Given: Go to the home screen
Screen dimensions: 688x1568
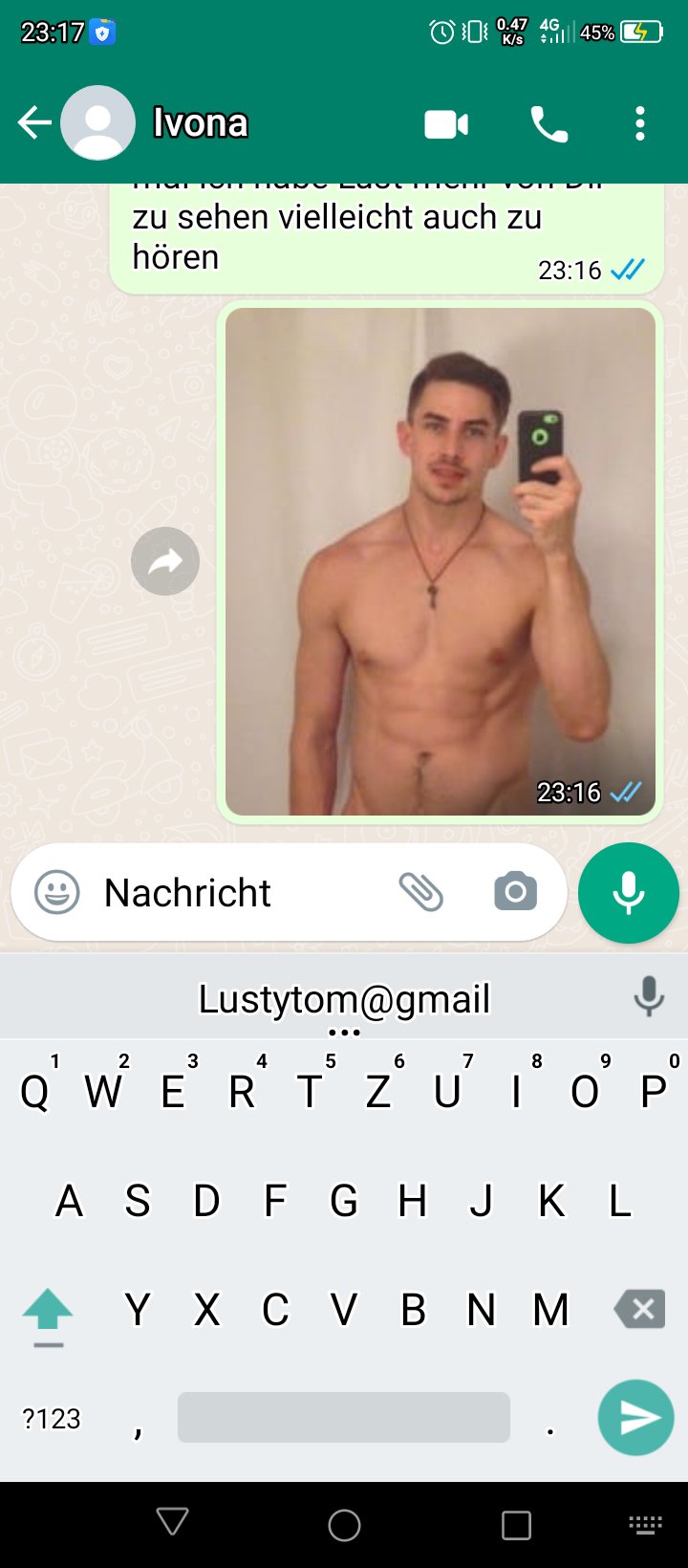Looking at the screenshot, I should (344, 1525).
